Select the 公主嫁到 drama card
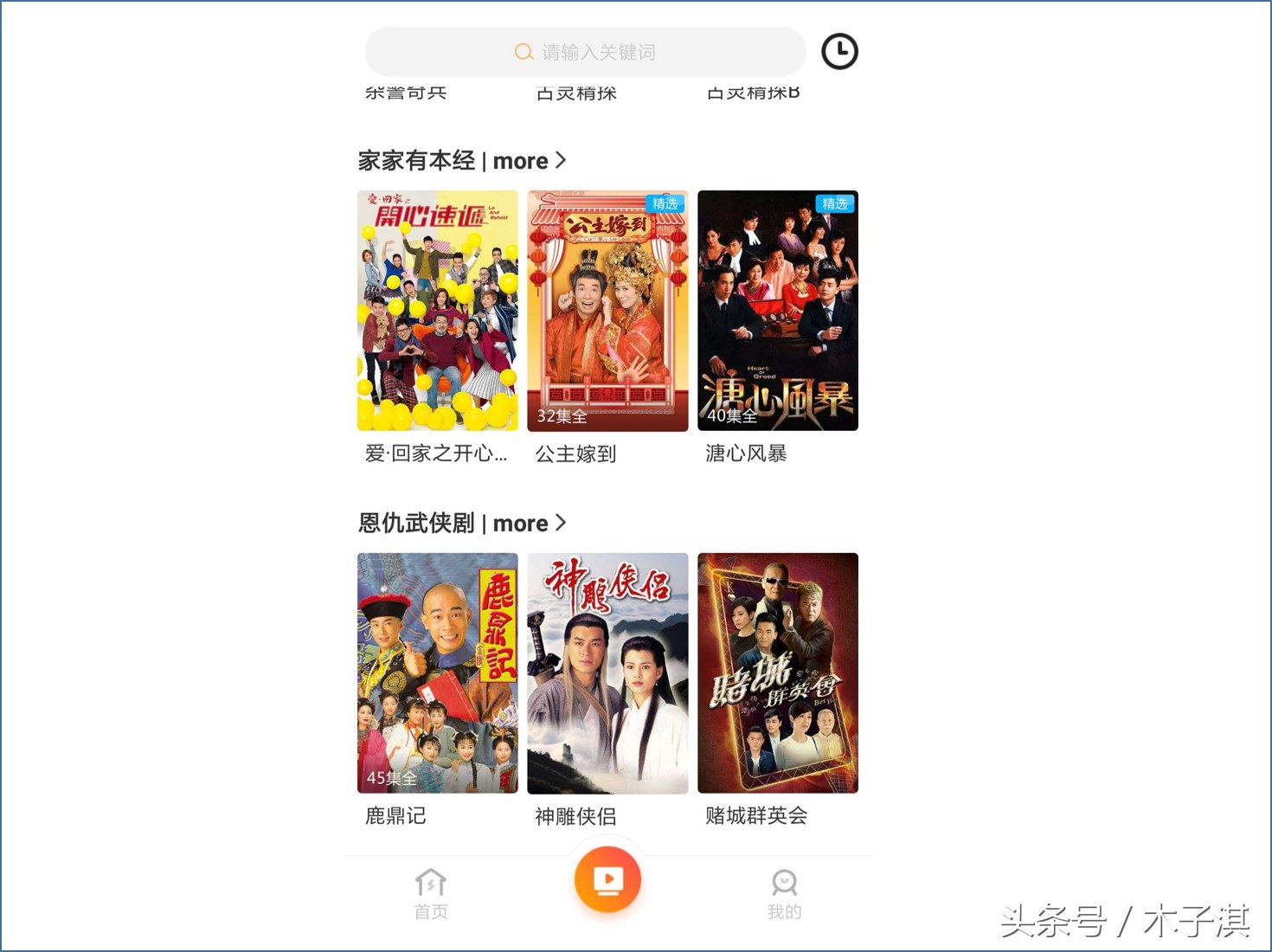The width and height of the screenshot is (1272, 952). click(607, 311)
